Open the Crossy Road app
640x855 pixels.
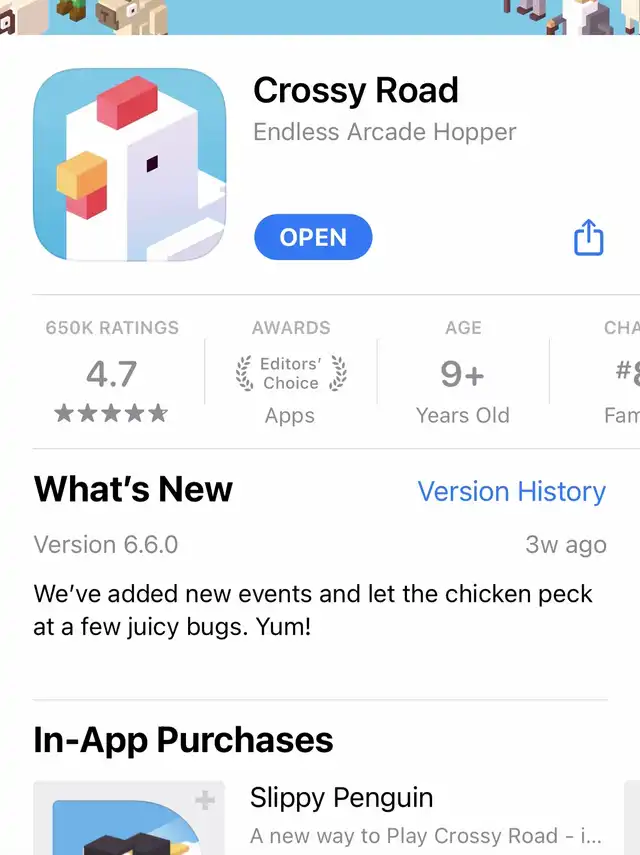click(x=313, y=237)
